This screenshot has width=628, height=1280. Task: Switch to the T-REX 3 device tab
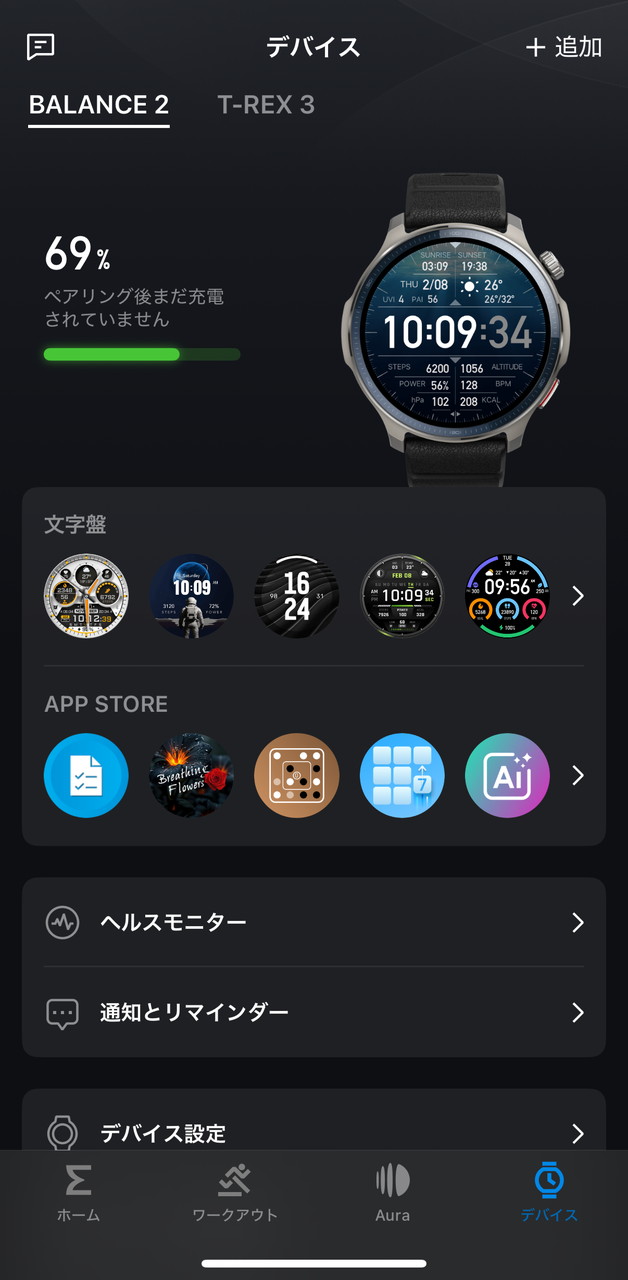click(x=266, y=104)
